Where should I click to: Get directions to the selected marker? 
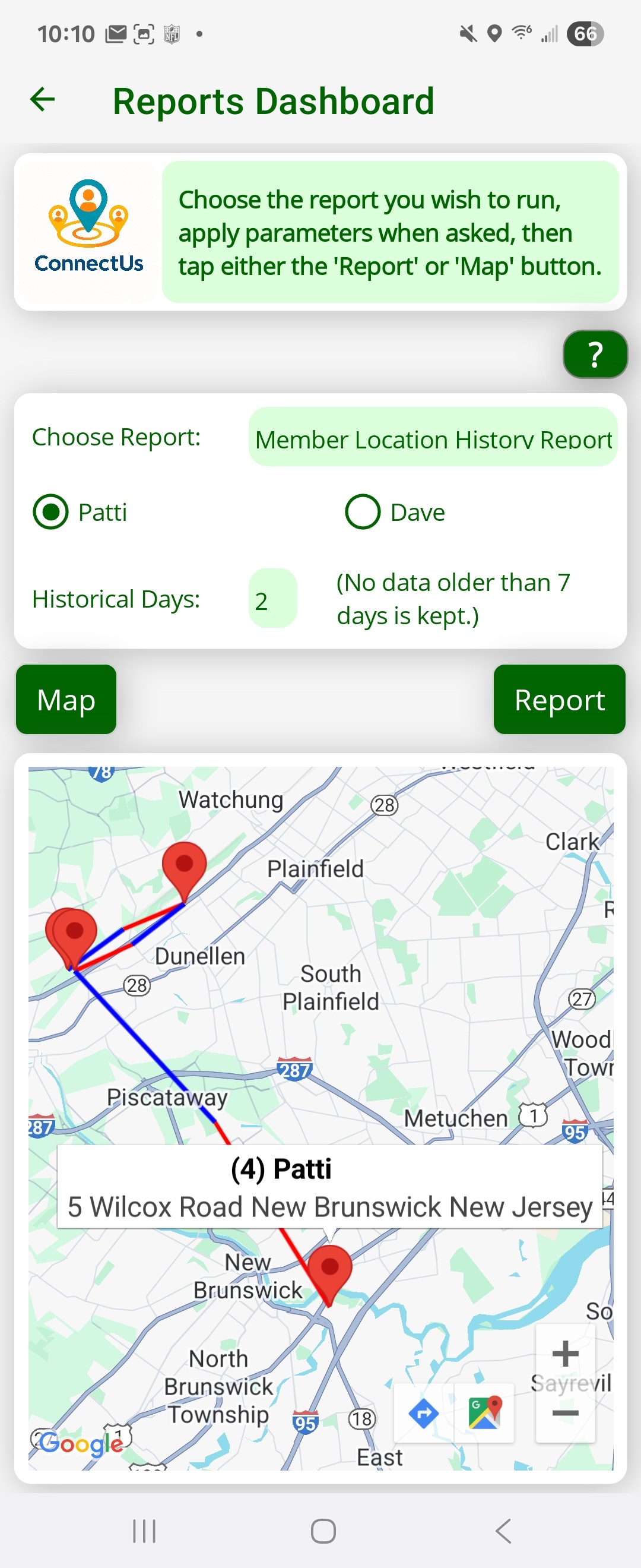point(424,1413)
